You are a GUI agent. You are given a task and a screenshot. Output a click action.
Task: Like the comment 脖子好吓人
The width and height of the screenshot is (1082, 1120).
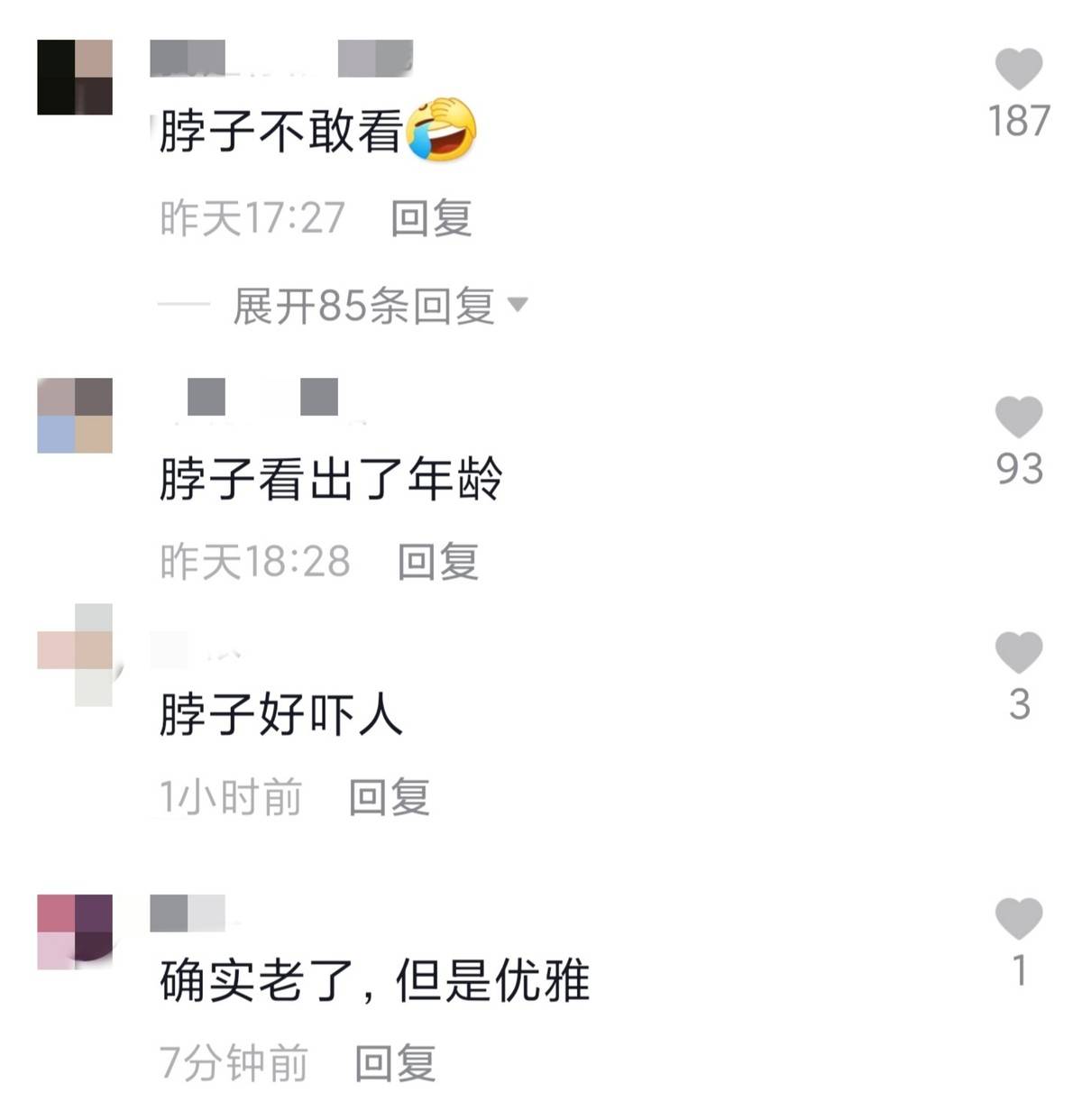click(x=1018, y=652)
